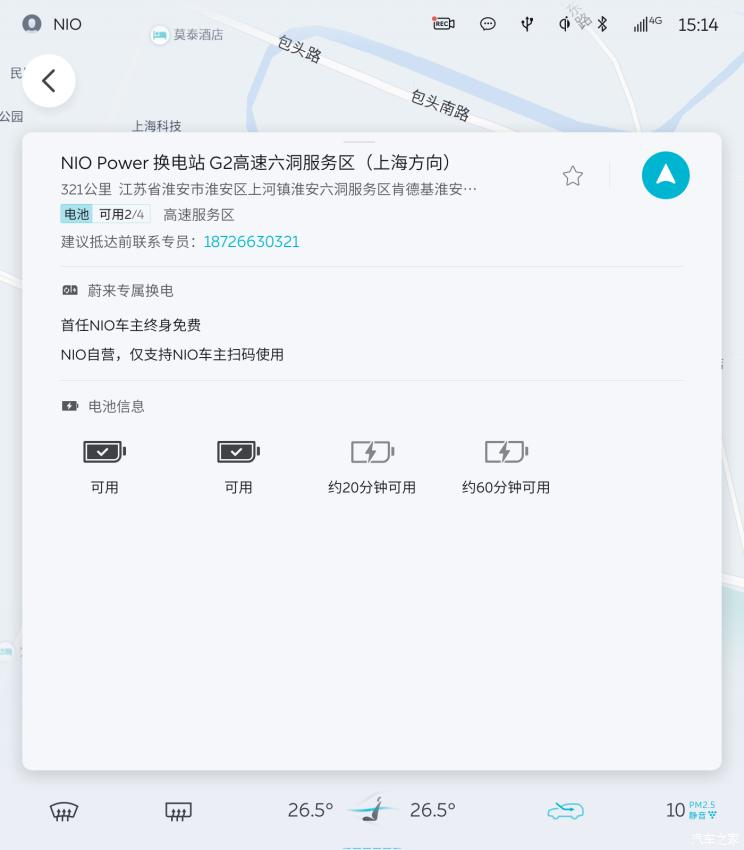Screen dimensions: 744x850
Task: Activate front windshield defrost
Action: click(63, 811)
